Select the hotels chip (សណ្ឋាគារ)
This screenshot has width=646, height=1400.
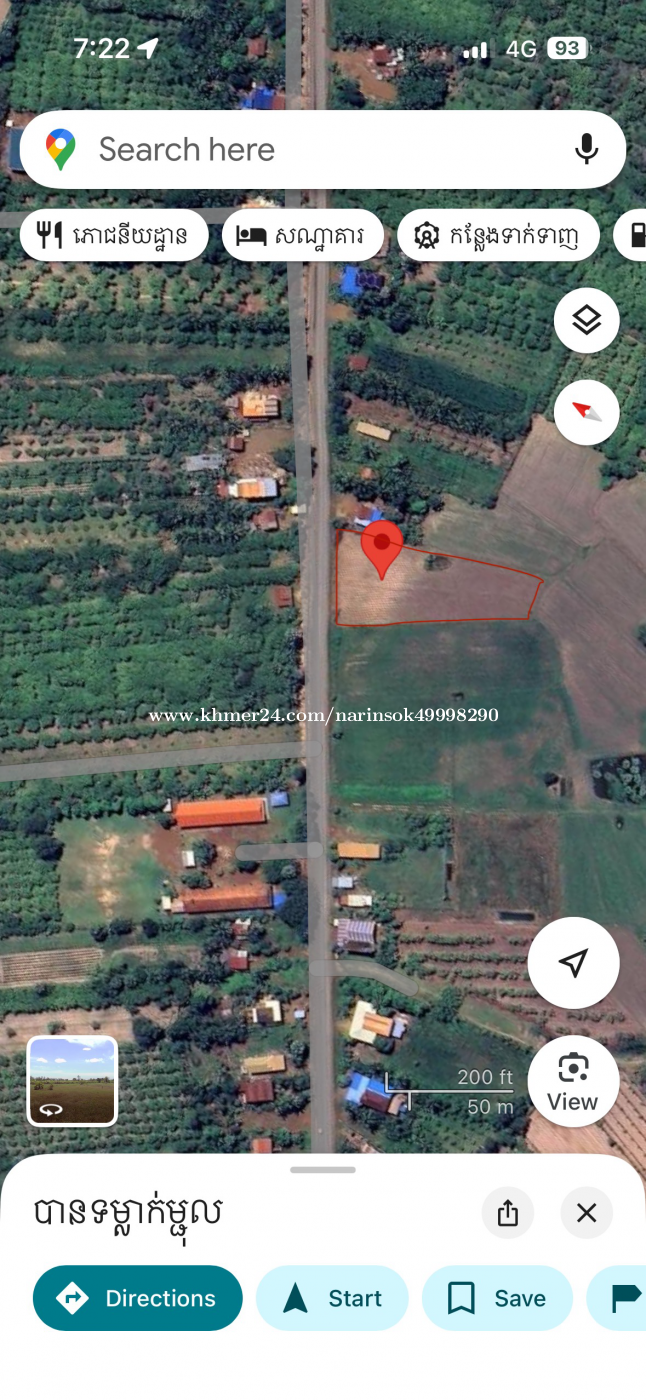302,236
